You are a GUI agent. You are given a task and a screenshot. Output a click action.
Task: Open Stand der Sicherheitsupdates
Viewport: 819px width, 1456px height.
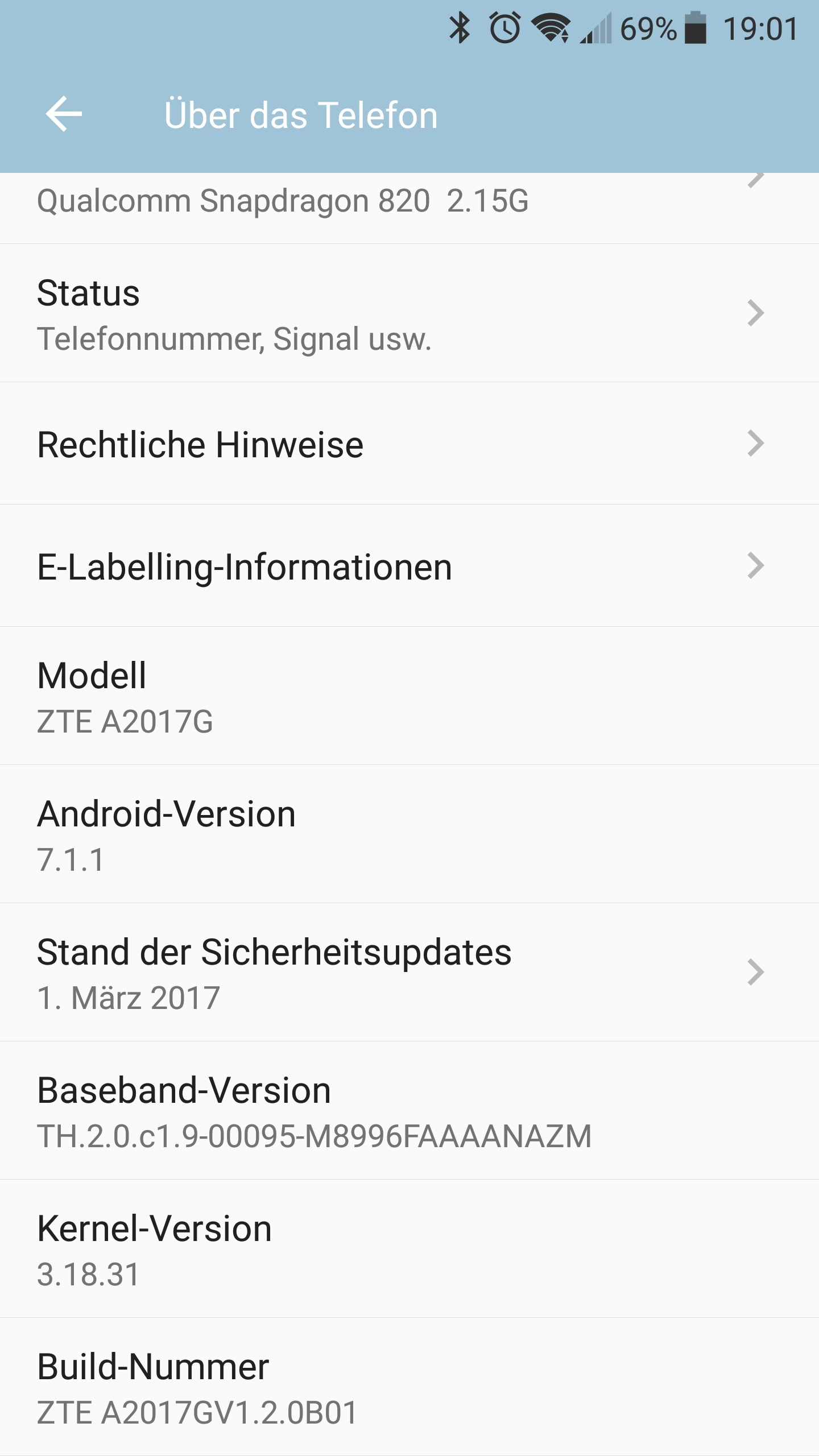(x=398, y=973)
